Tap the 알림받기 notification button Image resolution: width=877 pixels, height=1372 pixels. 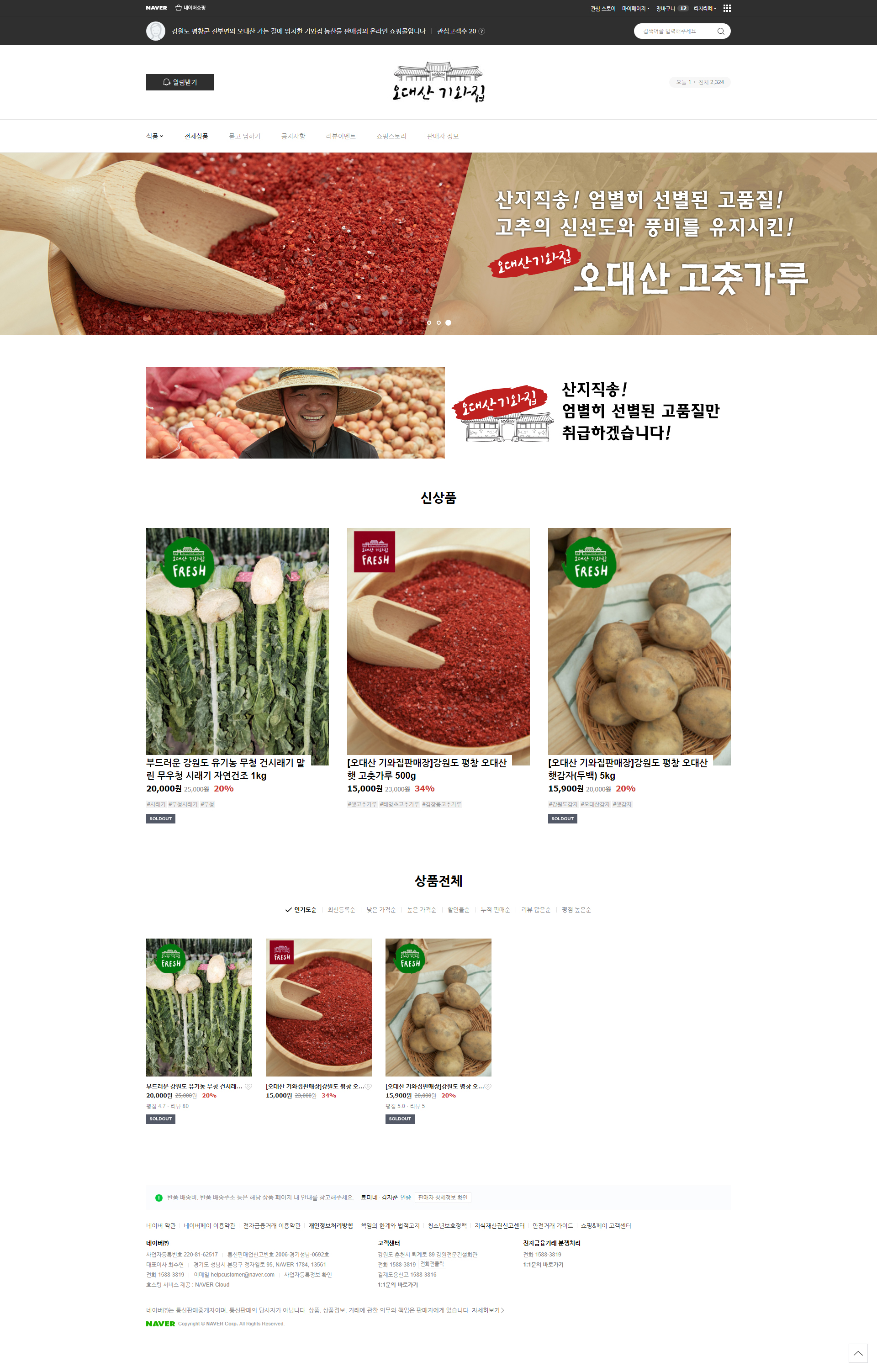point(180,82)
